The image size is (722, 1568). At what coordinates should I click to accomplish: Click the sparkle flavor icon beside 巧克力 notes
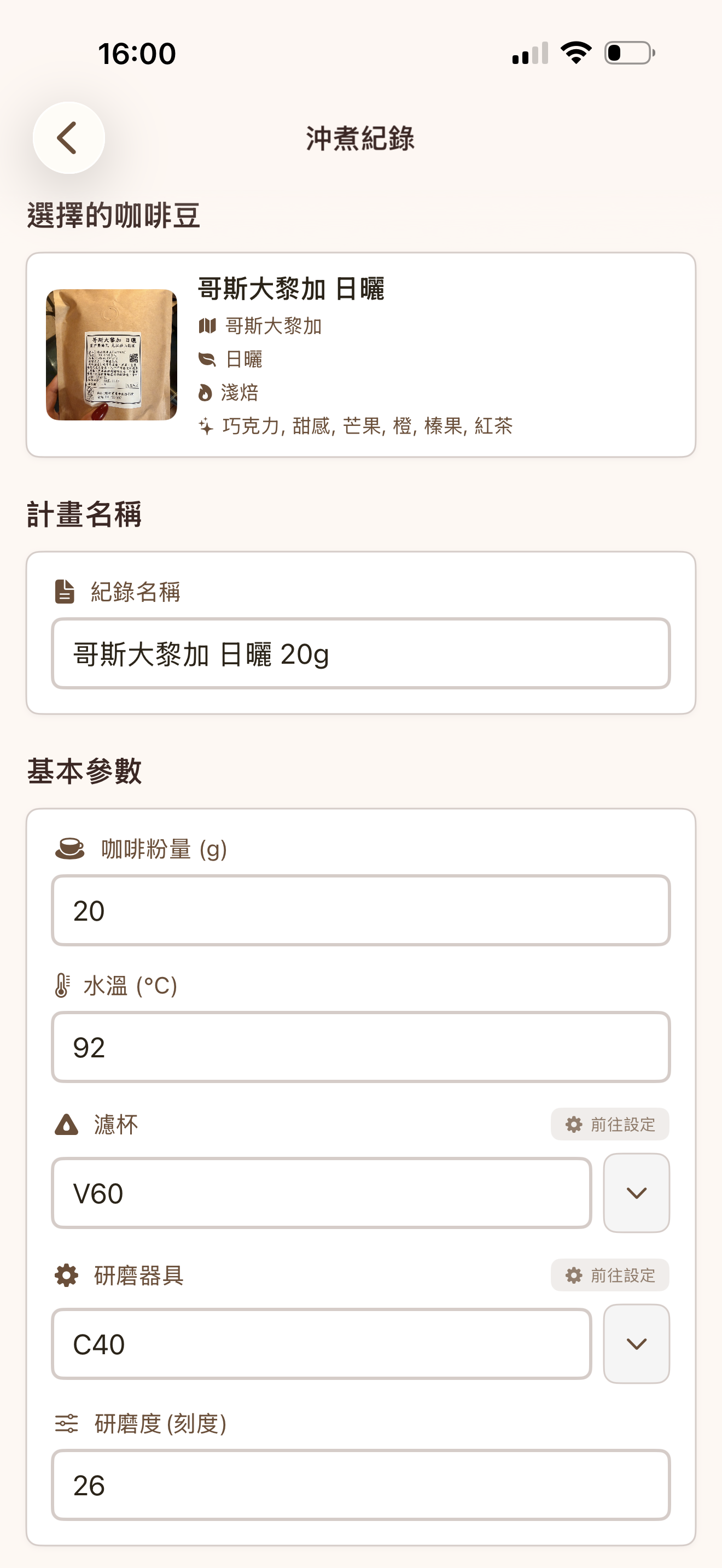pyautogui.click(x=206, y=426)
